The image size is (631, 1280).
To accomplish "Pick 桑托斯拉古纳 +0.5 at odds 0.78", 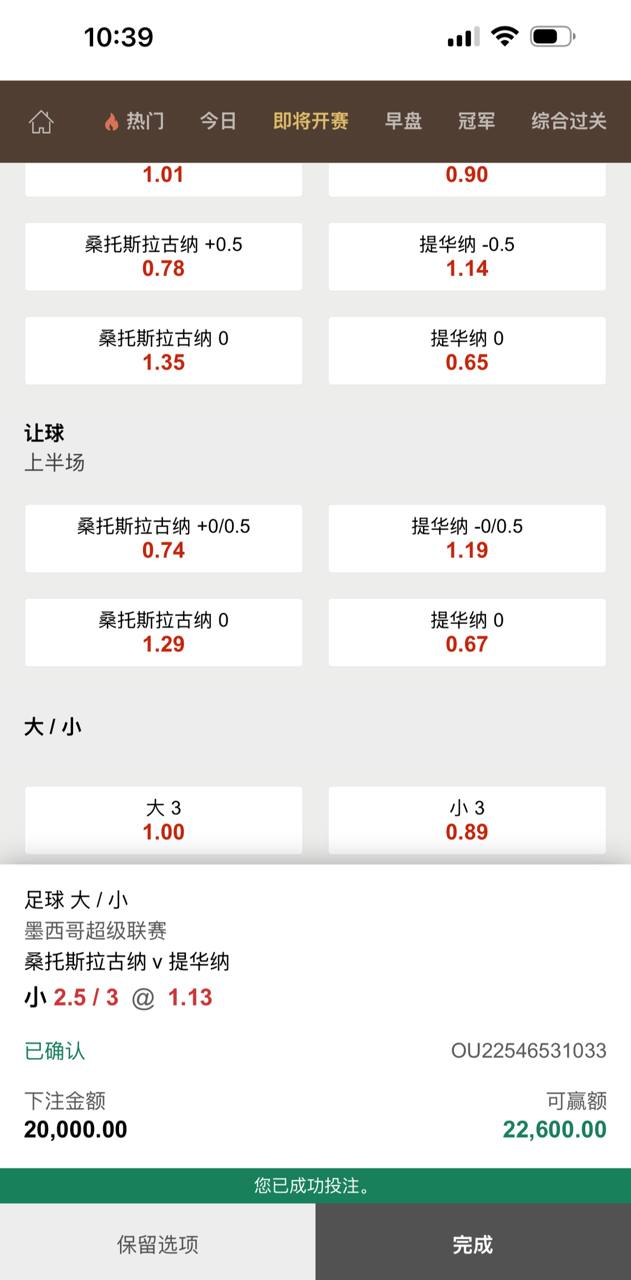I will click(164, 257).
